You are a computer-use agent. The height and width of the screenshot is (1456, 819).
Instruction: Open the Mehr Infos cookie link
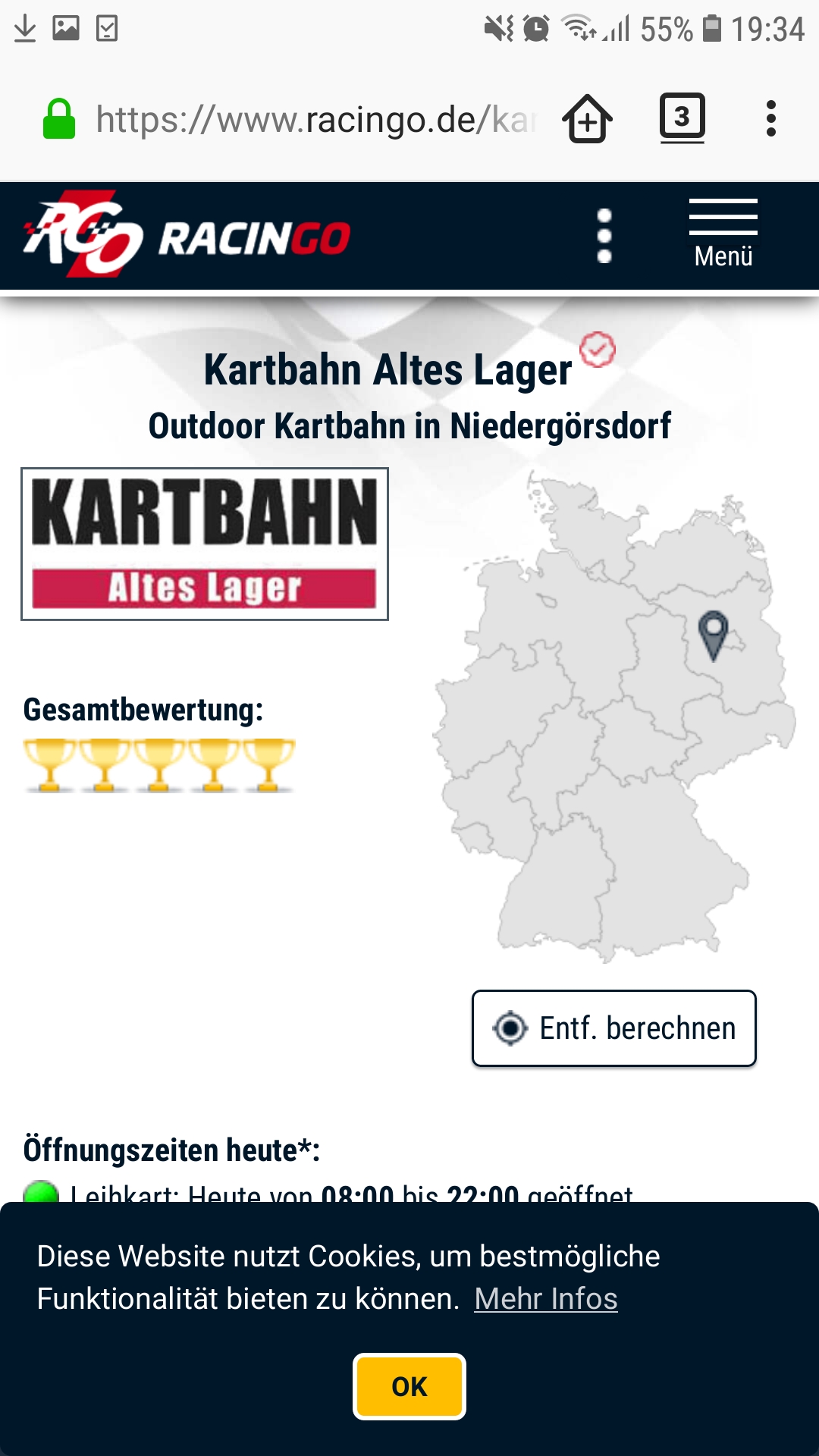[x=546, y=1299]
